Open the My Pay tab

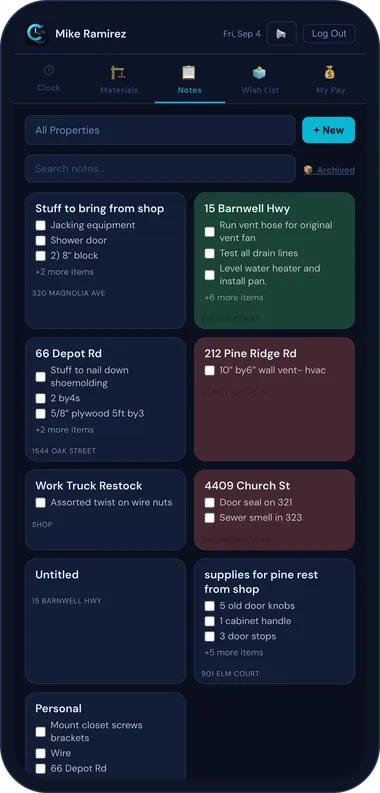coord(330,79)
